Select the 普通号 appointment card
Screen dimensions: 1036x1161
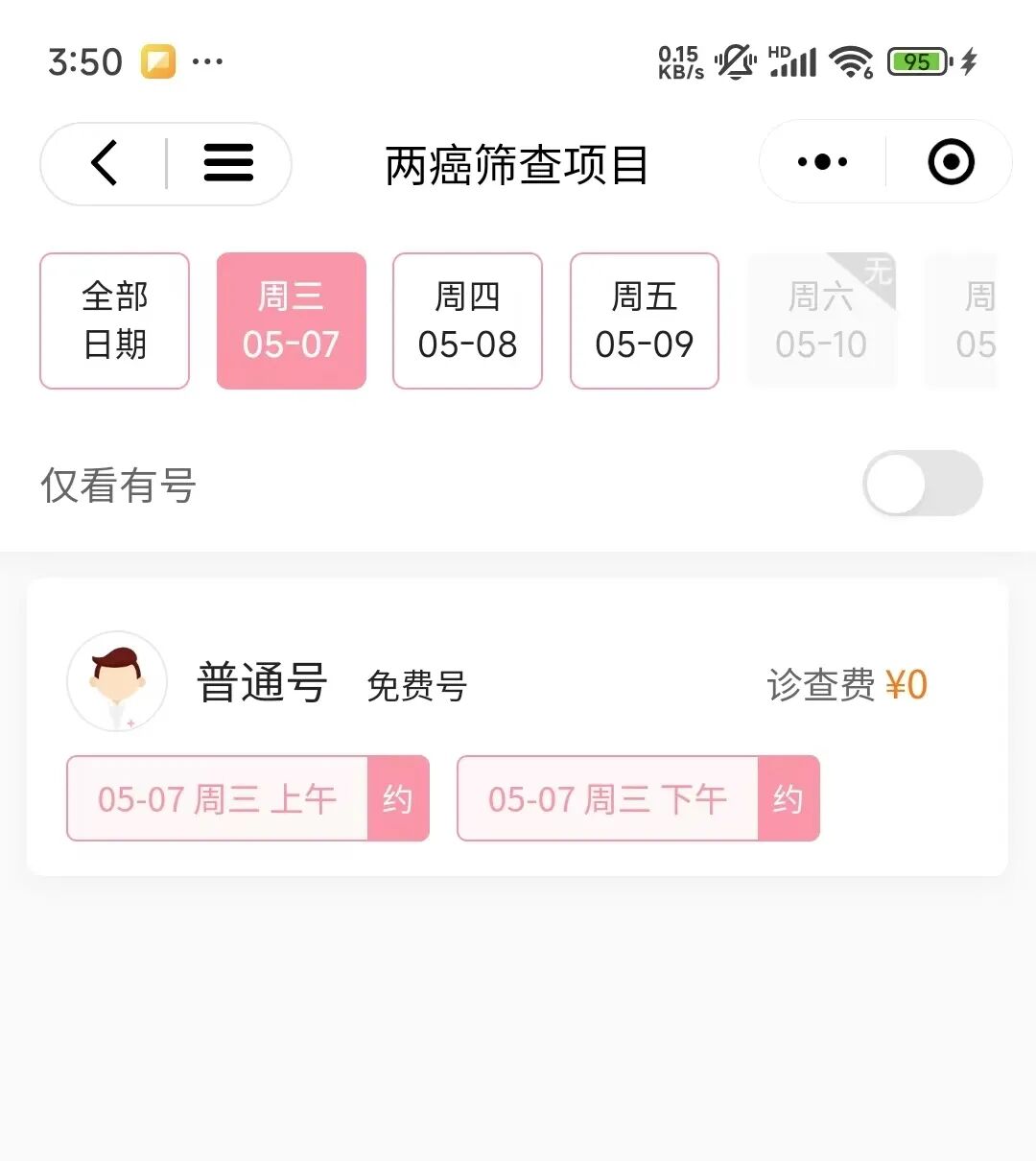(x=264, y=682)
